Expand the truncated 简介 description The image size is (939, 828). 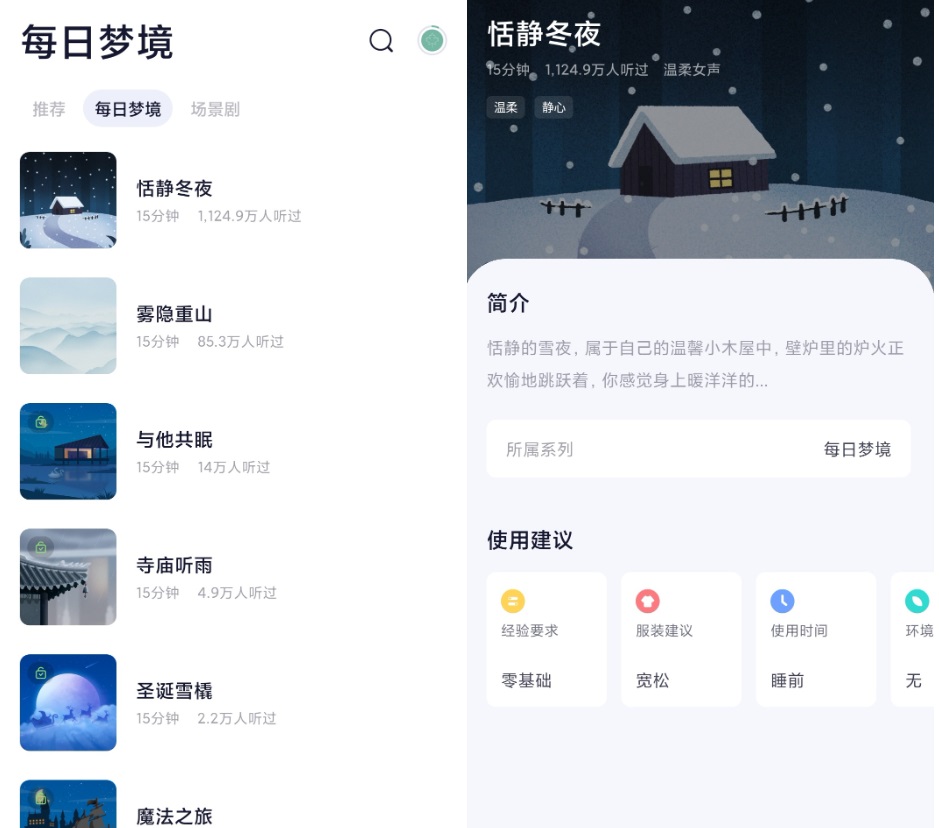click(x=695, y=364)
